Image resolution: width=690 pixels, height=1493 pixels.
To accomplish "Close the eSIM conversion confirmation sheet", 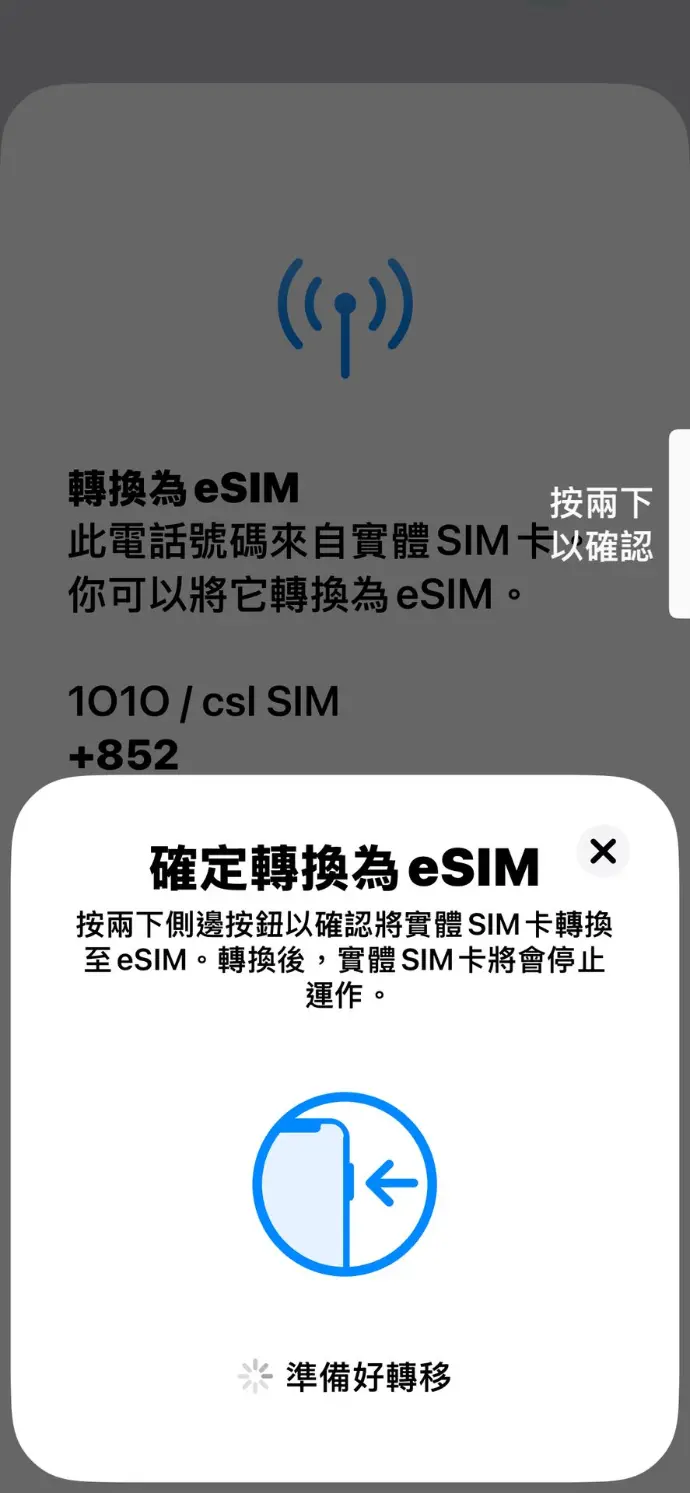I will pos(603,851).
